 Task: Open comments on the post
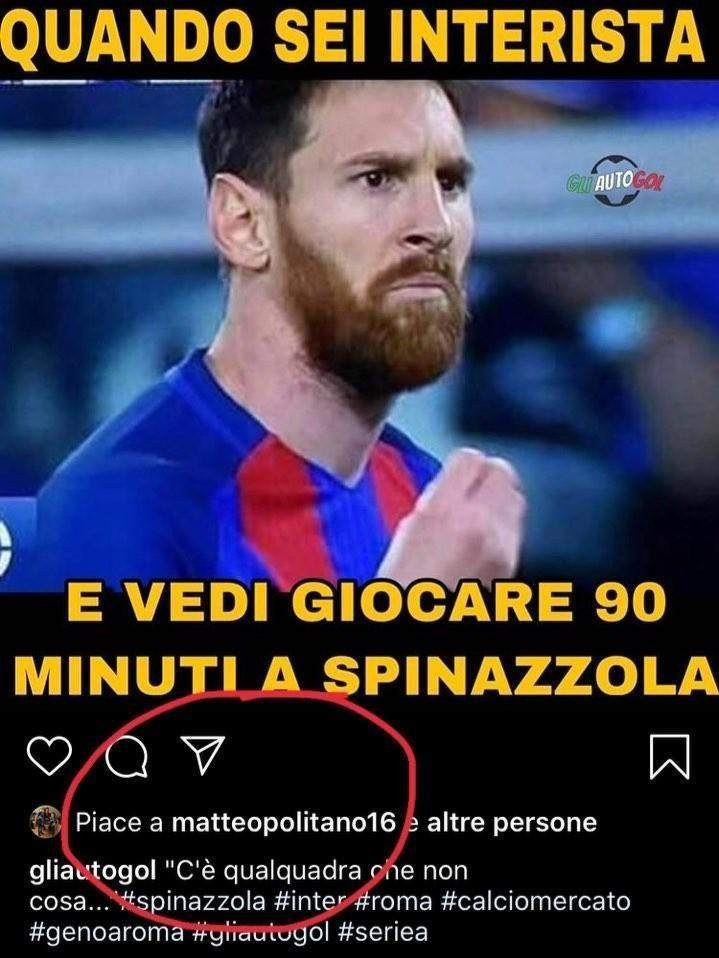[x=126, y=756]
